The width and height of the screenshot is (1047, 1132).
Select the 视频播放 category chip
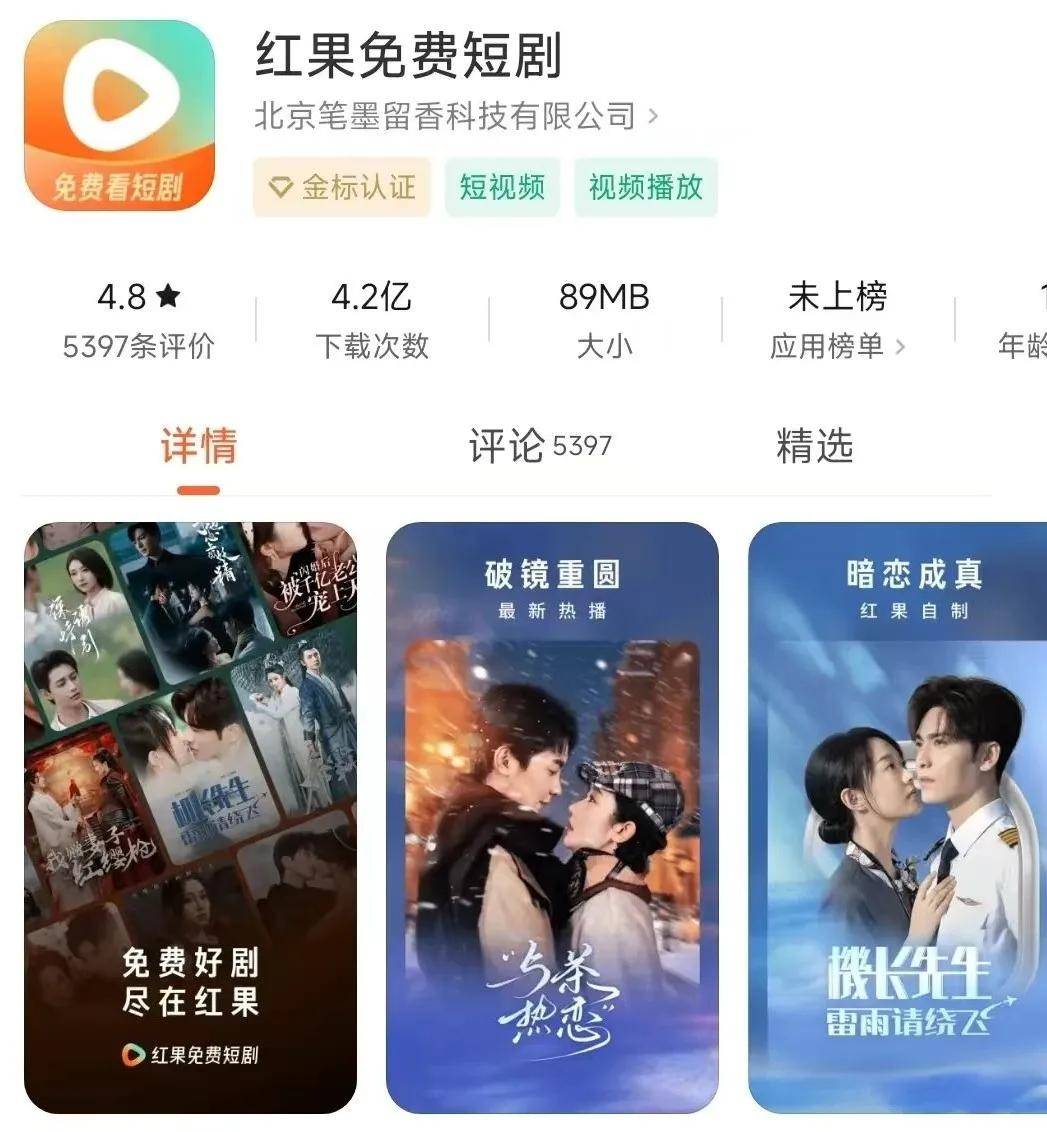645,187
